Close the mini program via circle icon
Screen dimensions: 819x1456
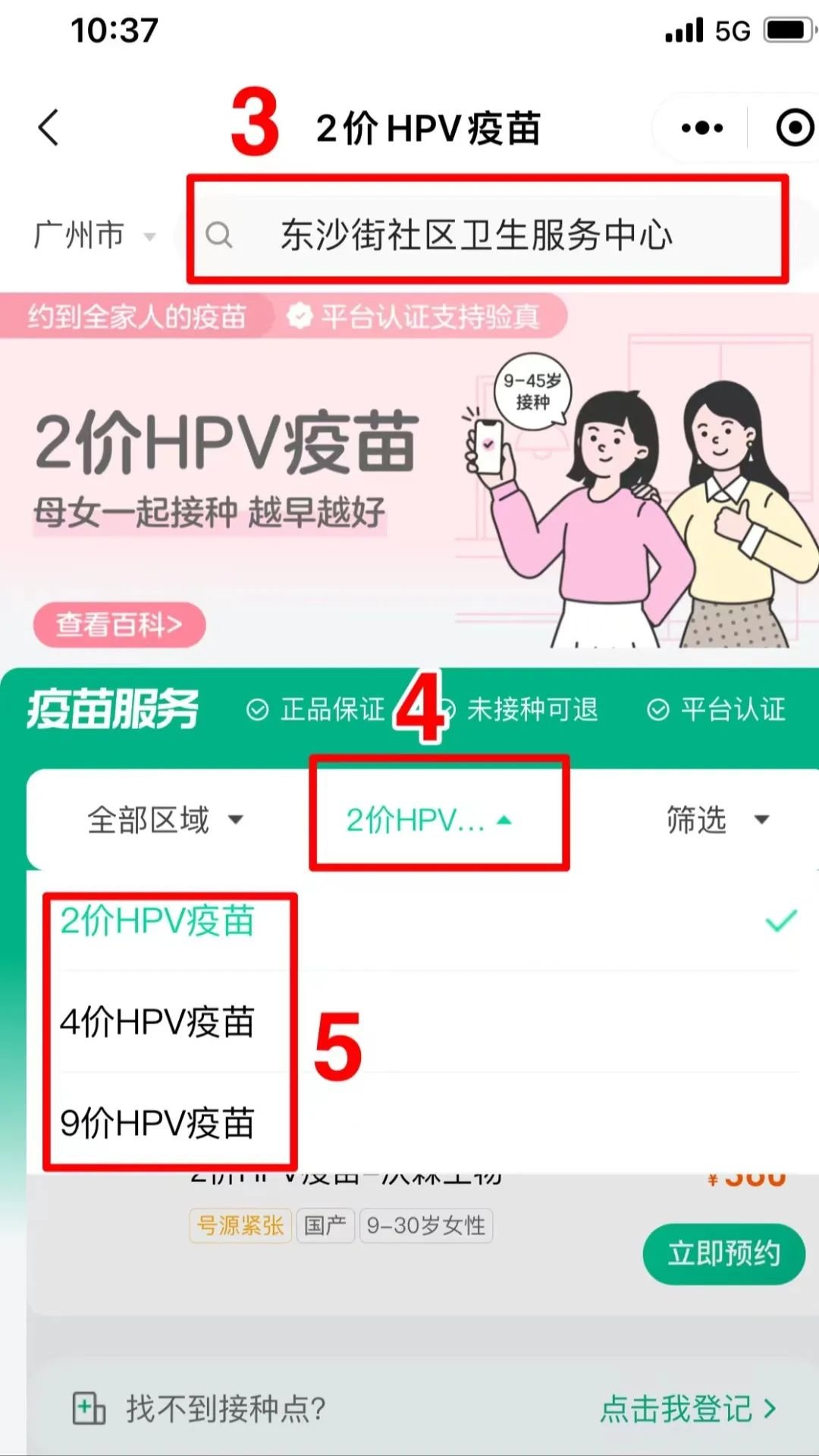pyautogui.click(x=794, y=127)
